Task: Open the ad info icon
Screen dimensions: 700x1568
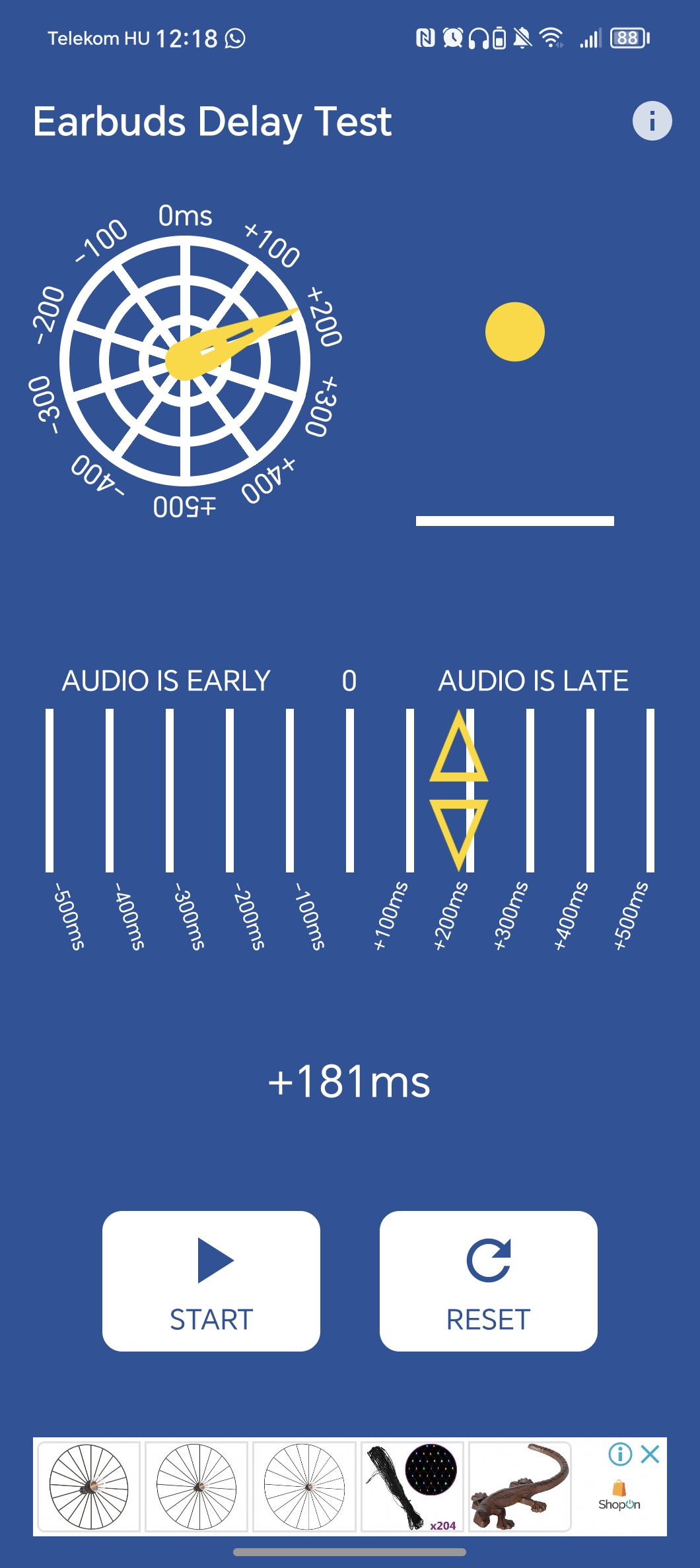Action: pos(620,1454)
